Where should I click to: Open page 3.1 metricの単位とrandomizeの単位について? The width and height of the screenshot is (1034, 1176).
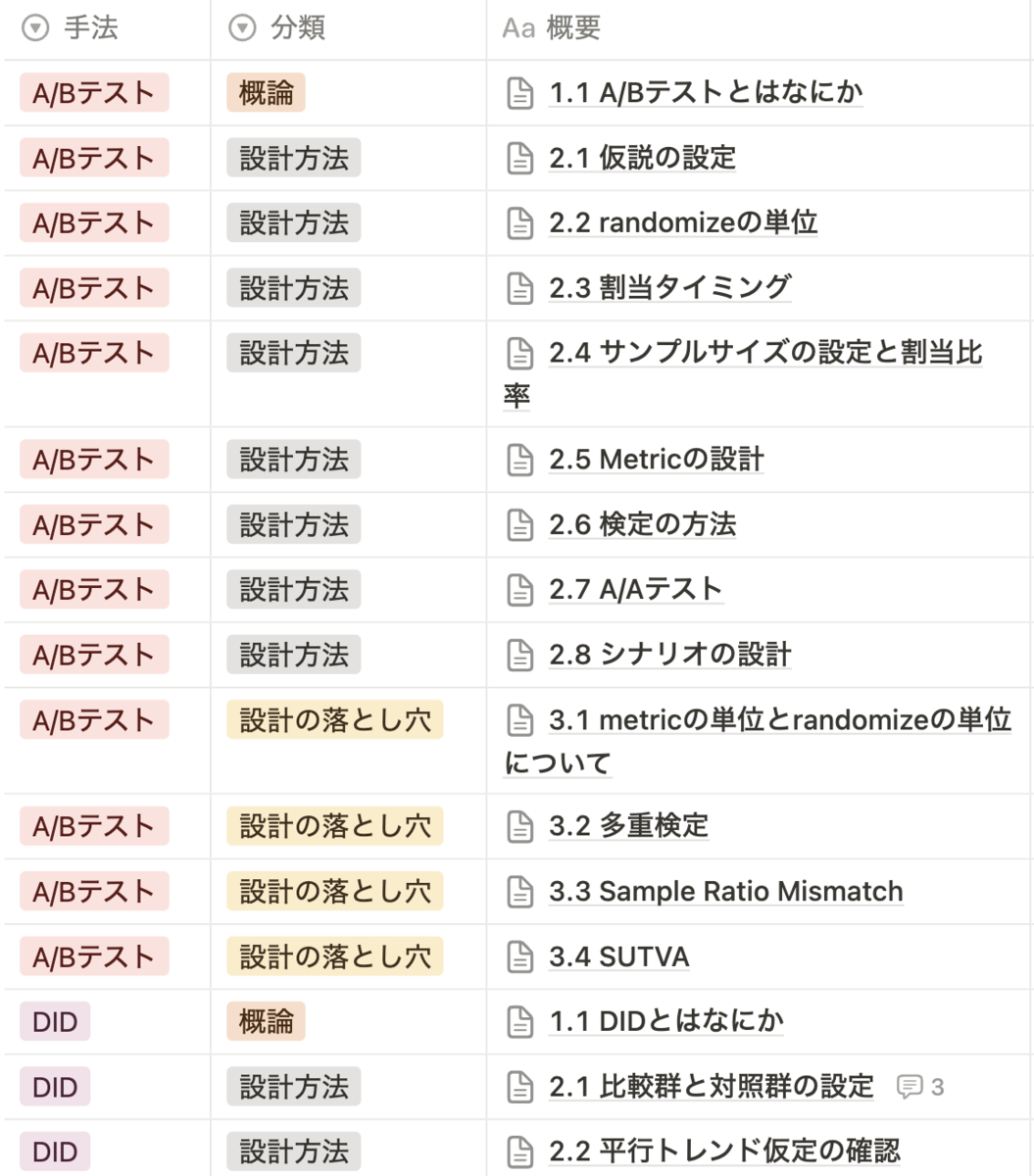(x=779, y=720)
